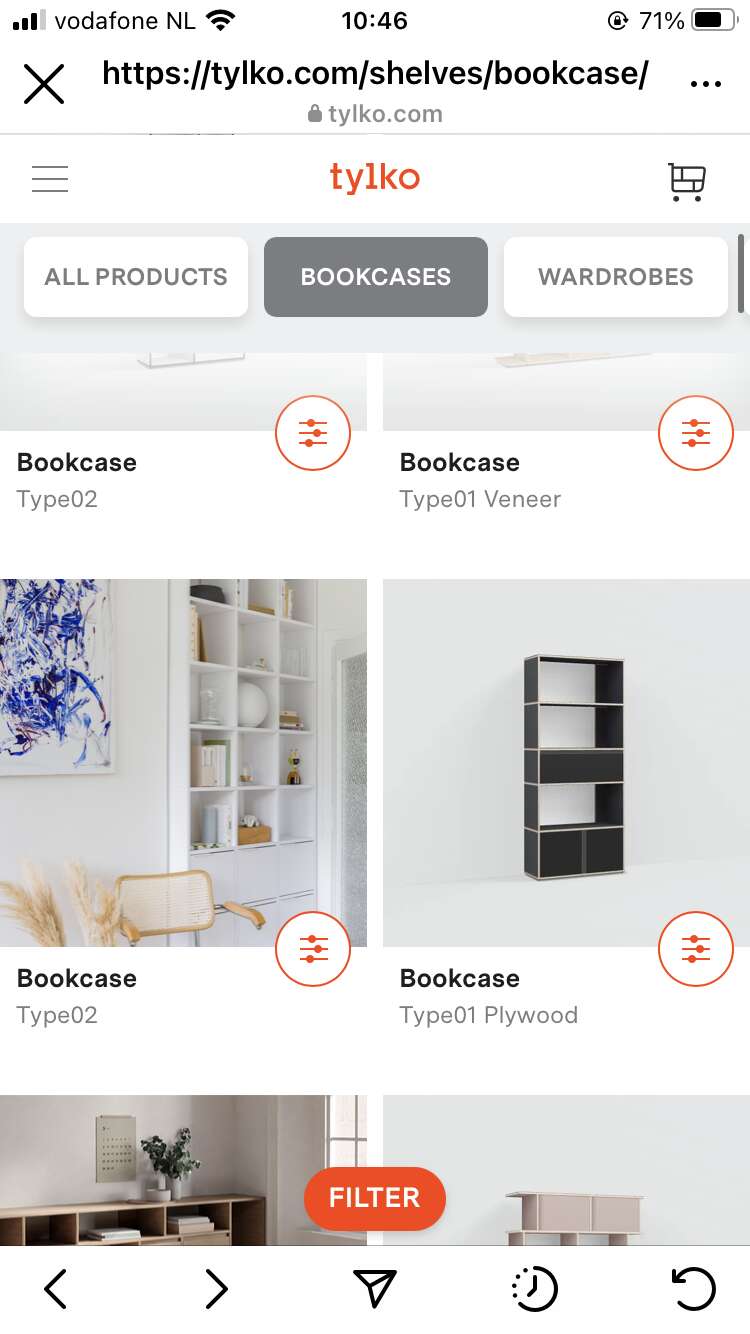Open the white Bookcase Type02 photo
This screenshot has width=750, height=1334.
[x=183, y=762]
